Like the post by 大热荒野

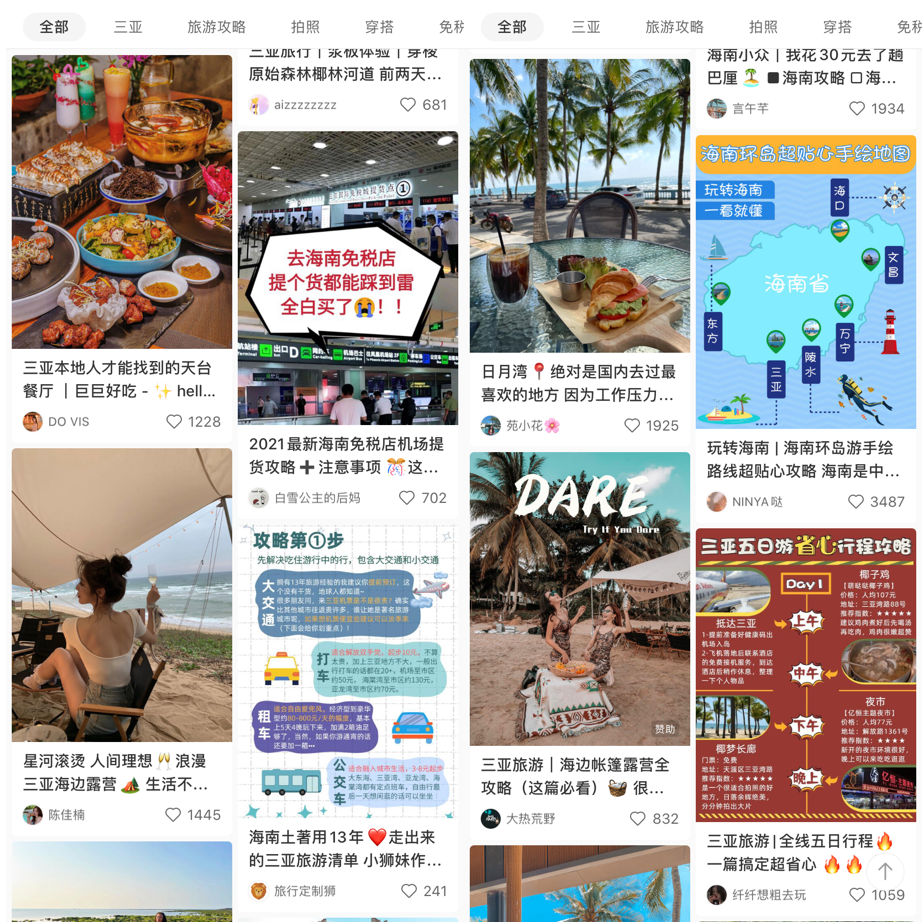coord(638,819)
